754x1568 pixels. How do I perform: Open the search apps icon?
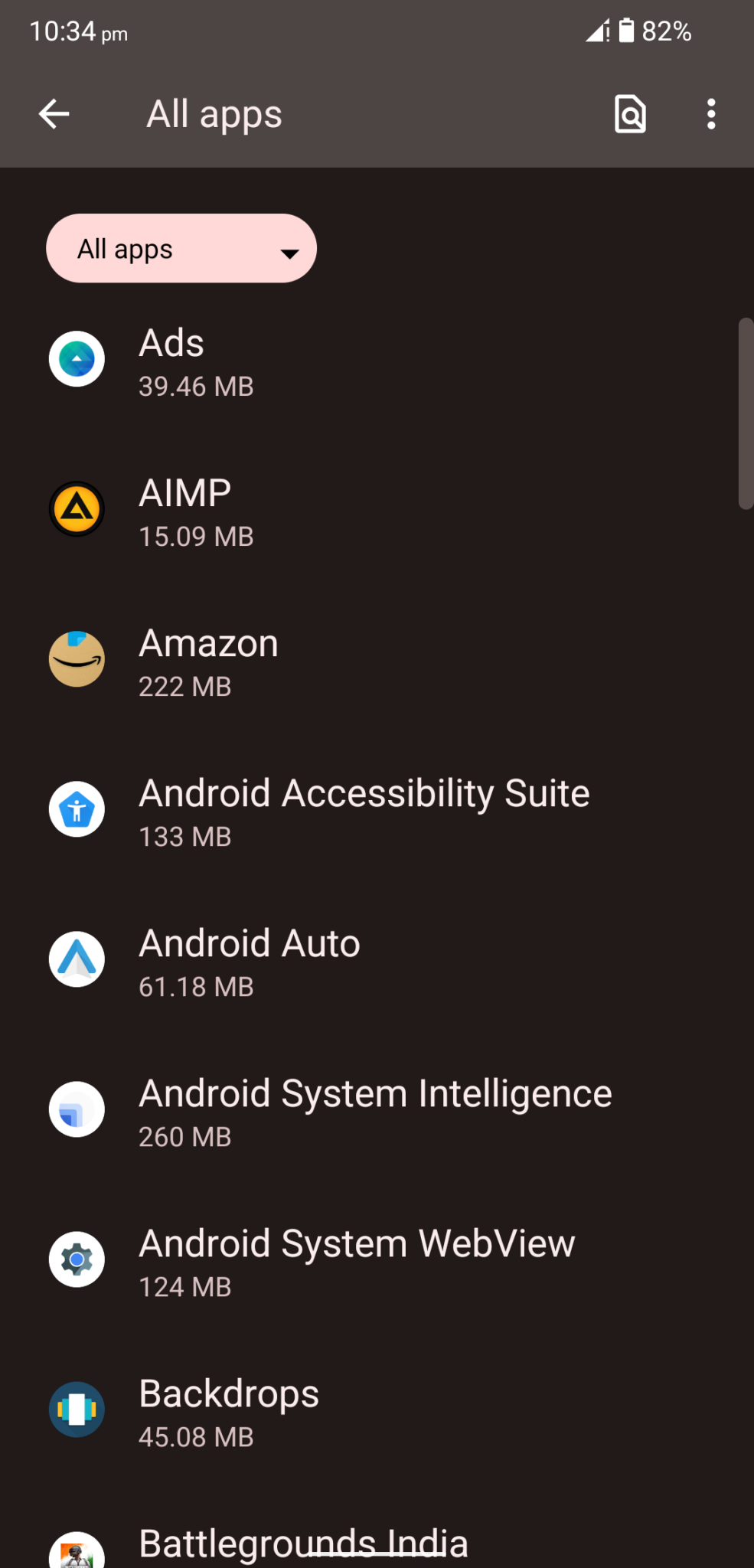629,113
